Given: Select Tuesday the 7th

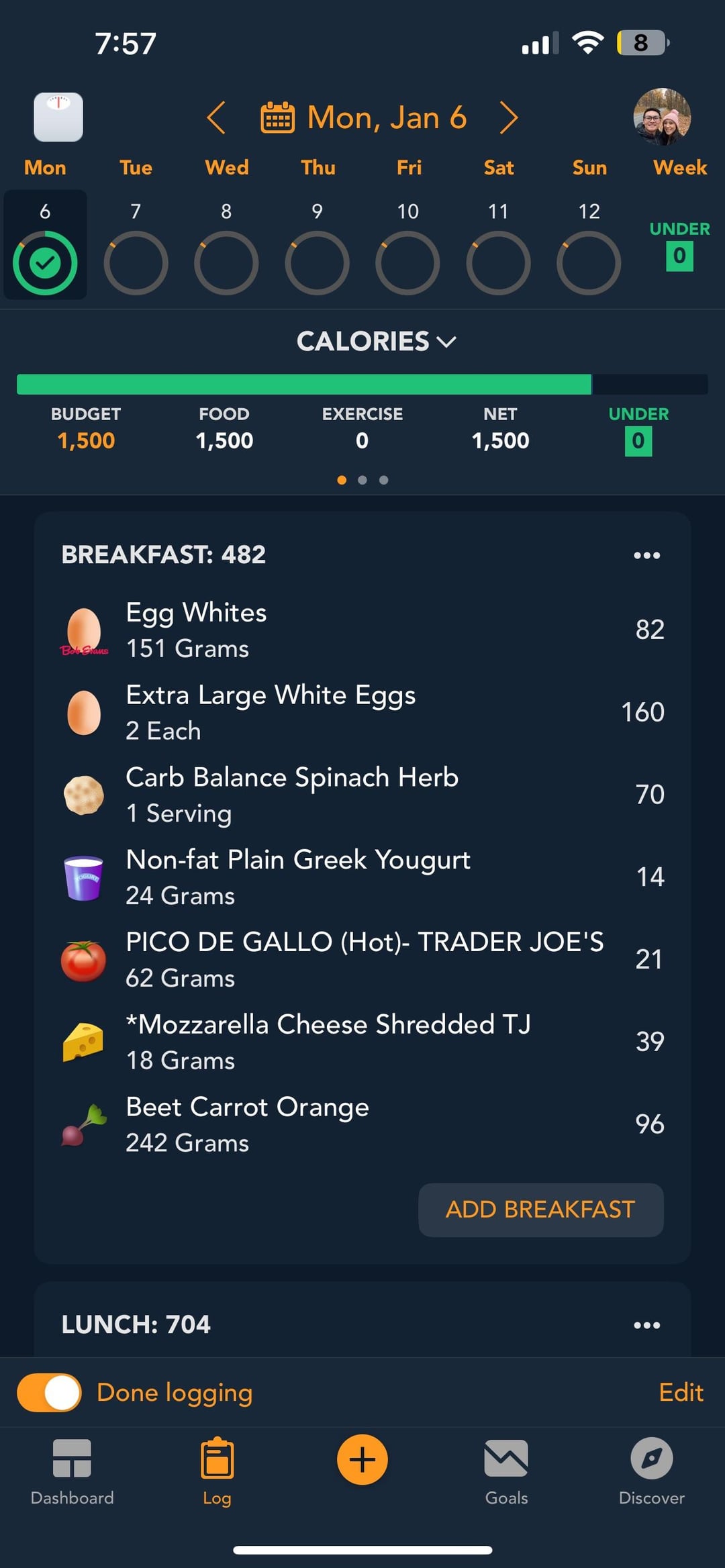Looking at the screenshot, I should (136, 246).
